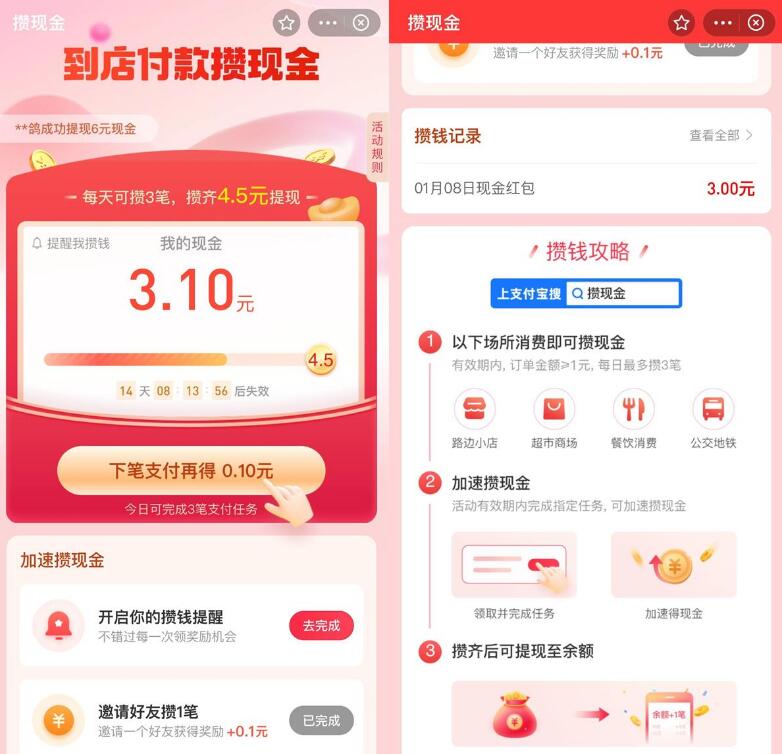Open the 开启你的攒钱提醒 task row
This screenshot has width=782, height=754.
click(168, 626)
